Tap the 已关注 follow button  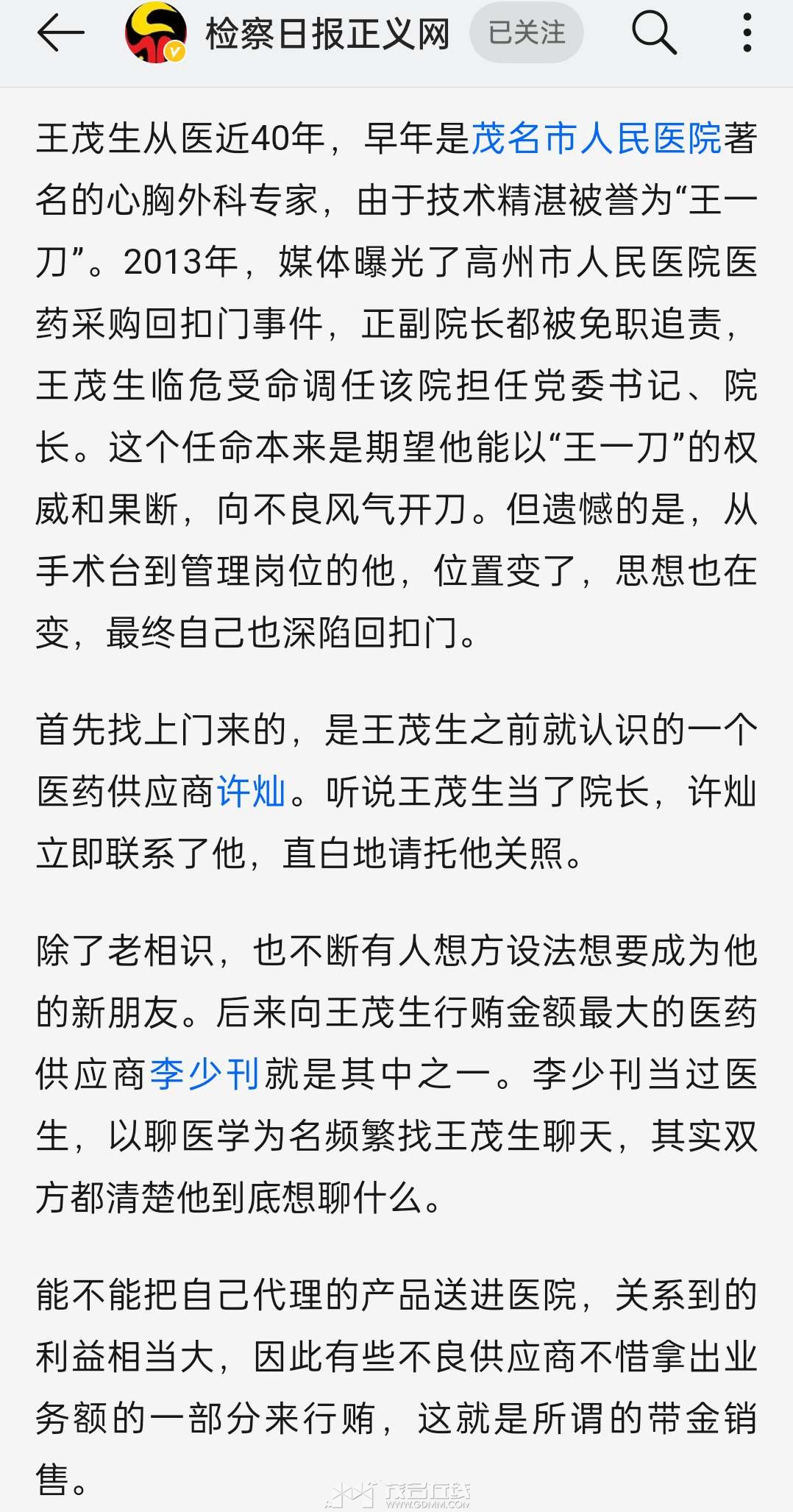(x=527, y=33)
